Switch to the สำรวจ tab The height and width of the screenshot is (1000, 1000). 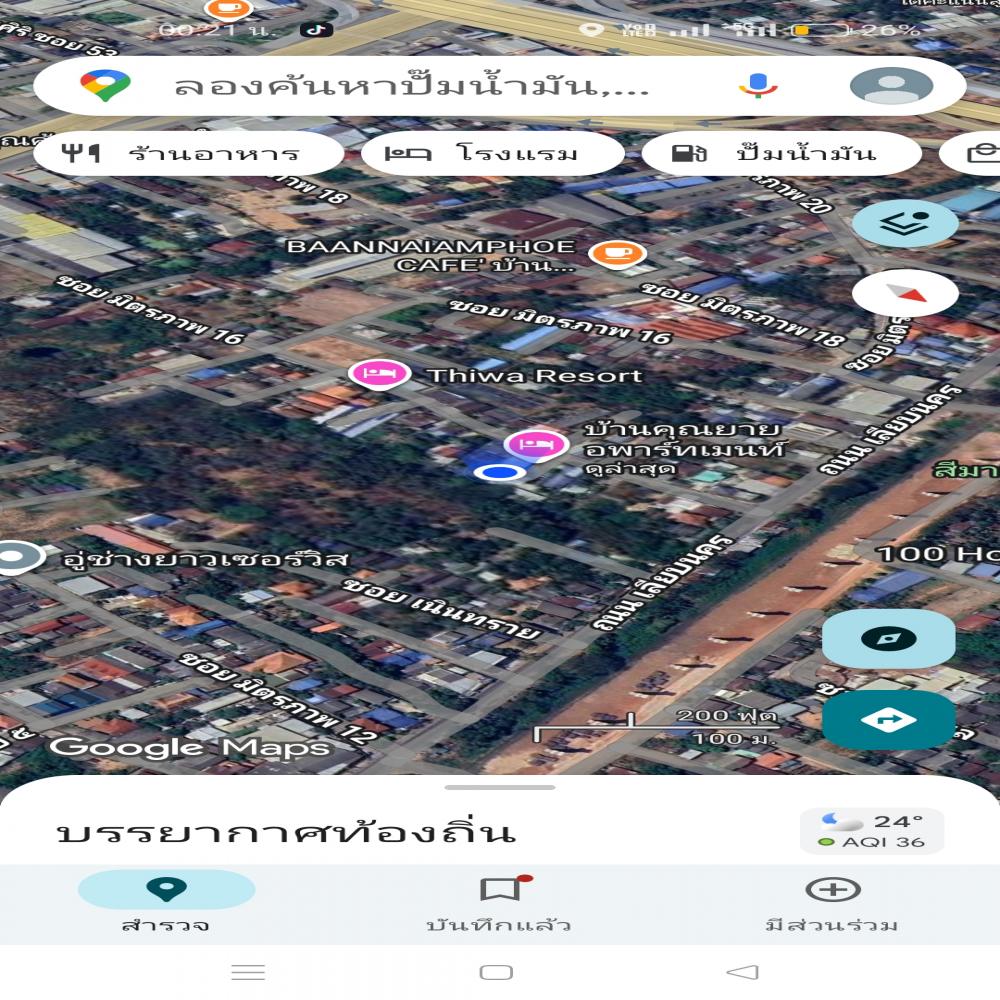tap(166, 902)
